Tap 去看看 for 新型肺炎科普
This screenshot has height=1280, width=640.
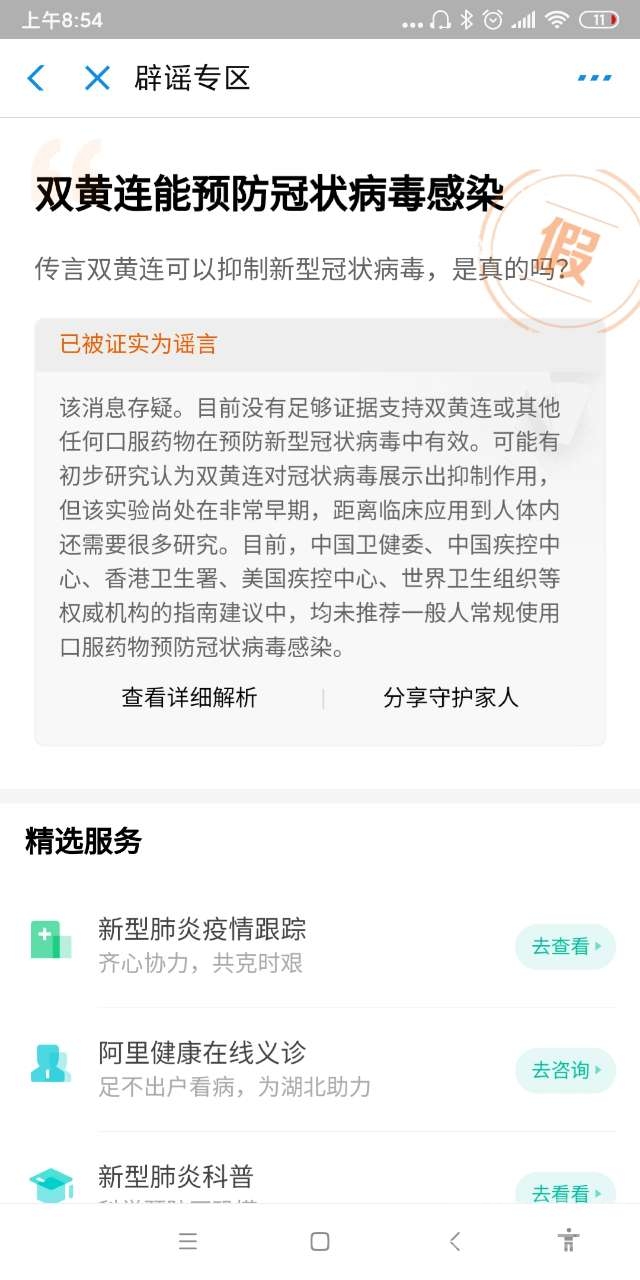(565, 1192)
